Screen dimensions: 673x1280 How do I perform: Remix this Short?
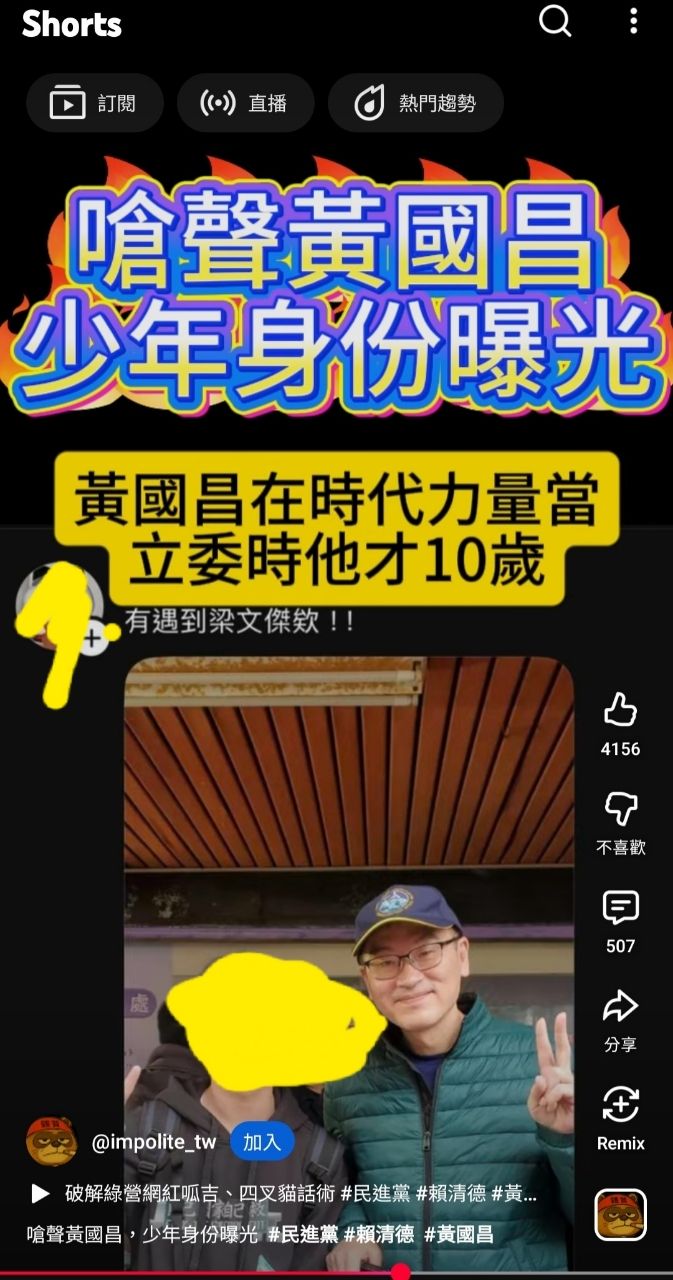click(620, 1106)
